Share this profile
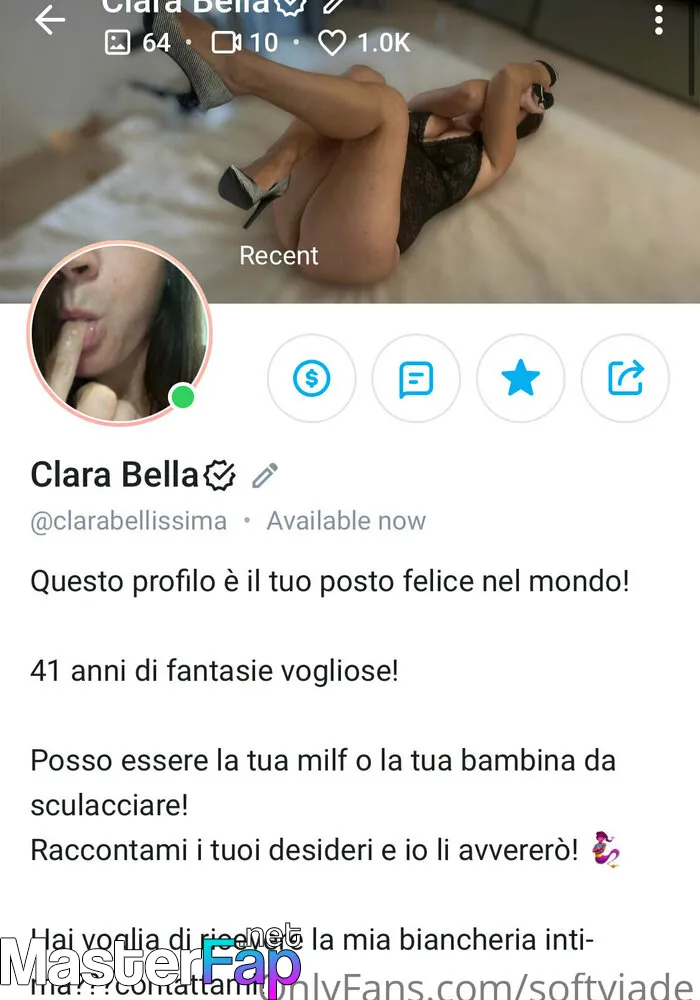The height and width of the screenshot is (1000, 700). (625, 378)
